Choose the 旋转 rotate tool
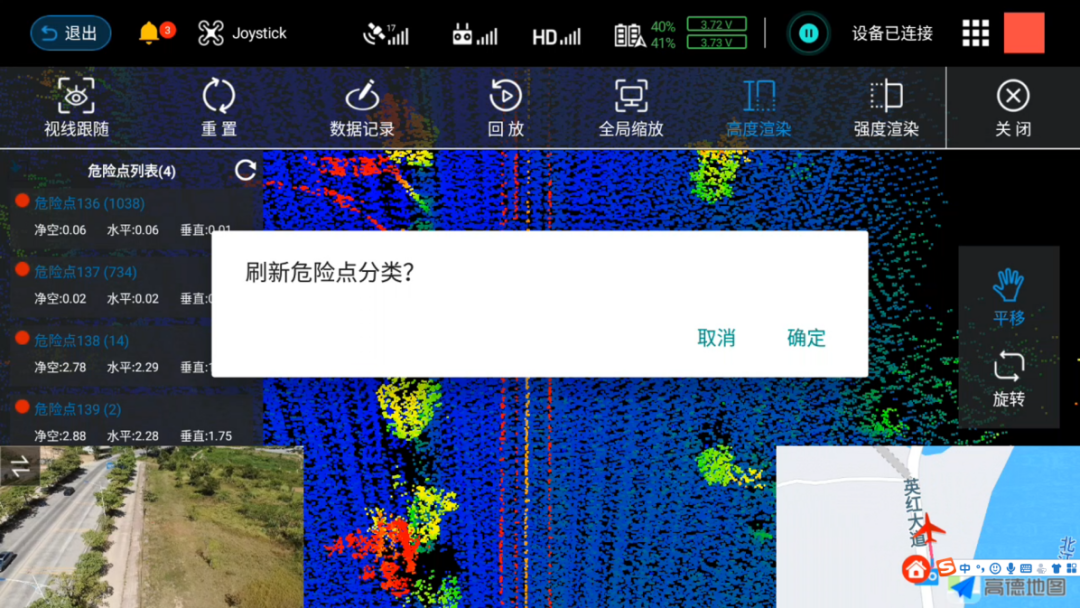Image resolution: width=1080 pixels, height=608 pixels. (1008, 378)
